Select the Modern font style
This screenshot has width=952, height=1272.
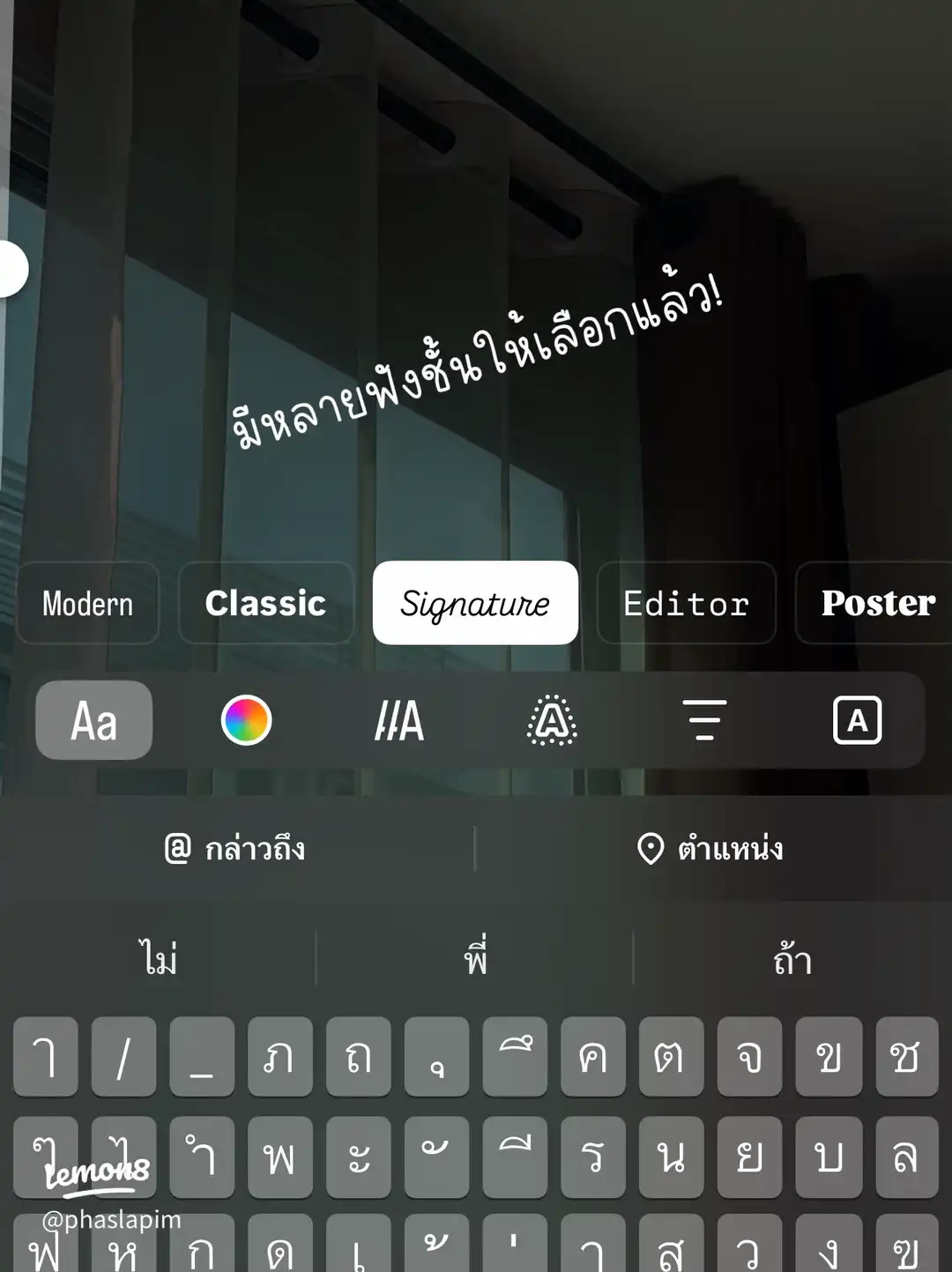click(x=88, y=604)
